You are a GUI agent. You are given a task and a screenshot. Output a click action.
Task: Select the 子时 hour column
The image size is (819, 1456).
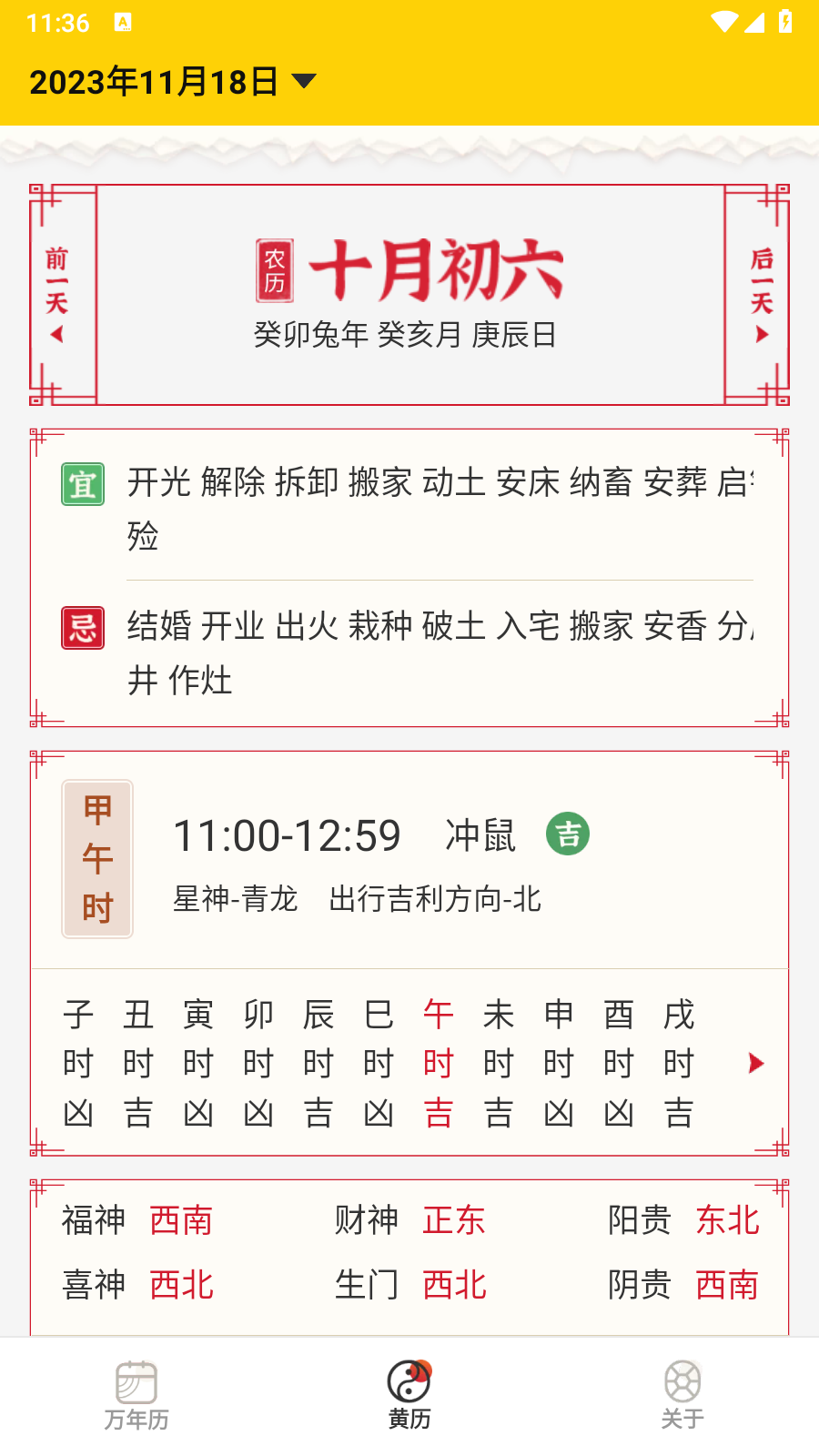point(78,1063)
